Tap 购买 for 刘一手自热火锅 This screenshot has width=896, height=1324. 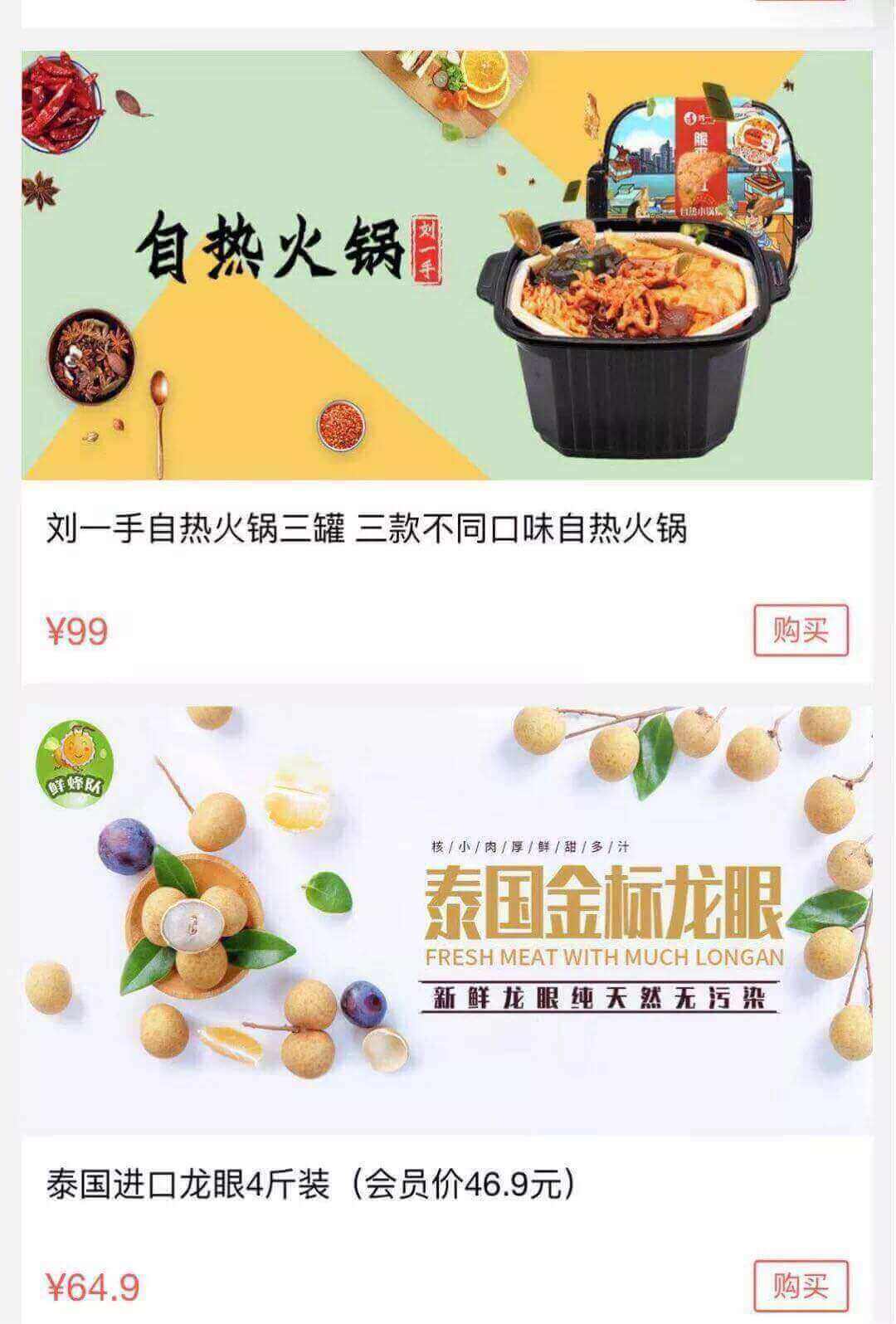pyautogui.click(x=801, y=630)
